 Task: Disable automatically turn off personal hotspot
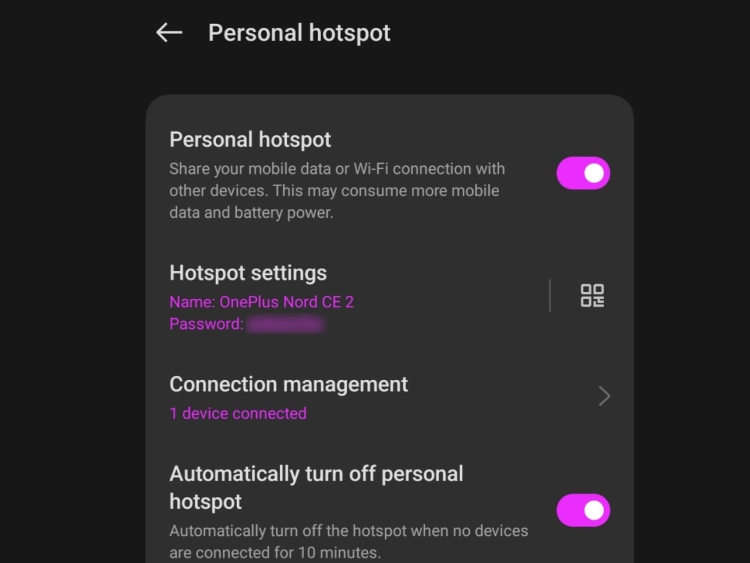pyautogui.click(x=583, y=510)
